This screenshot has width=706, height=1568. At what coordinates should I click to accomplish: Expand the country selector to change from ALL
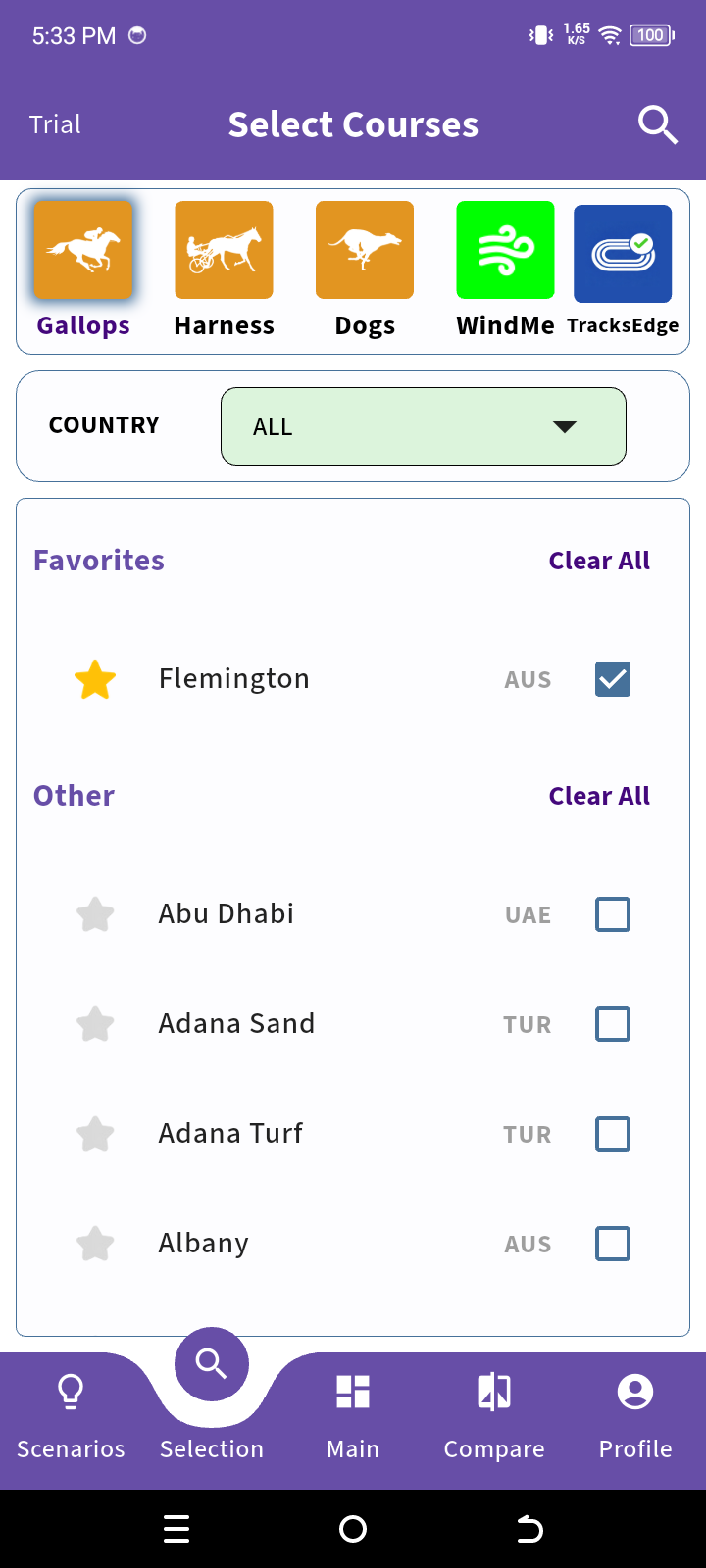tap(424, 426)
